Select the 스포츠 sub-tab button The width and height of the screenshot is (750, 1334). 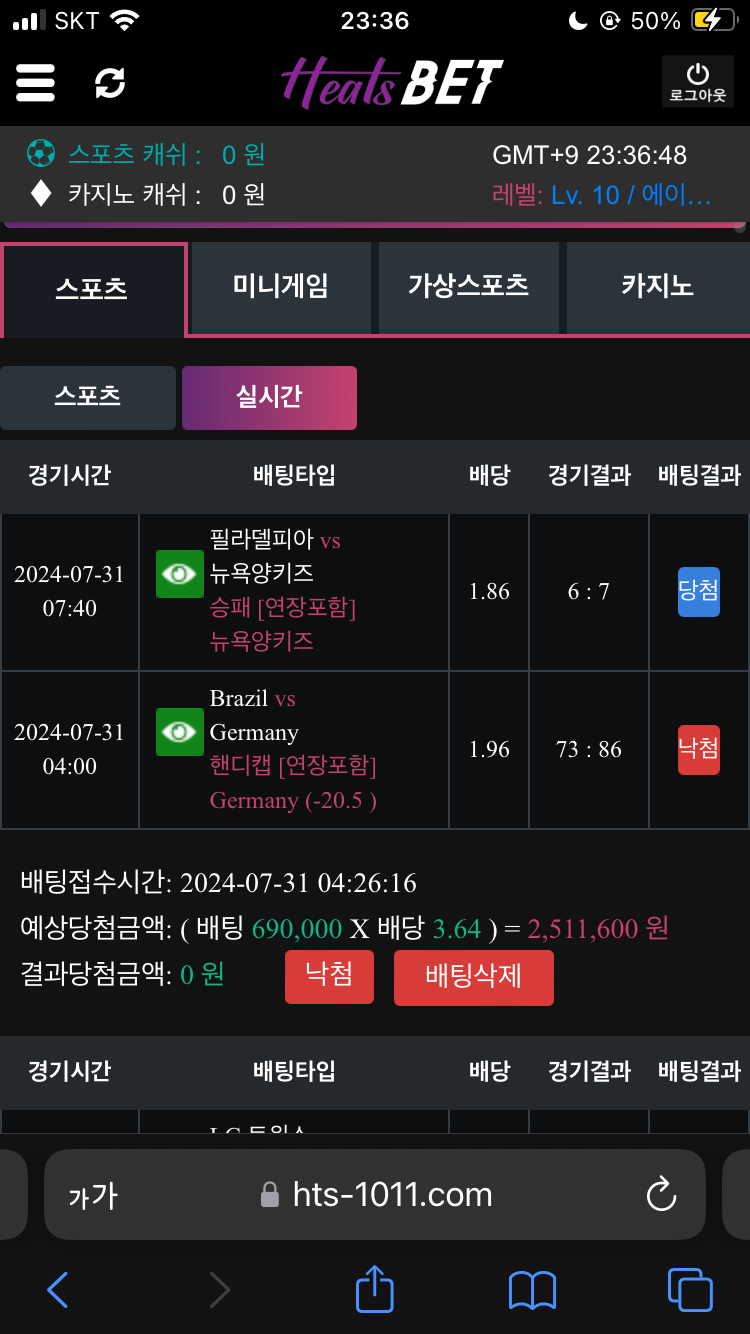(88, 397)
